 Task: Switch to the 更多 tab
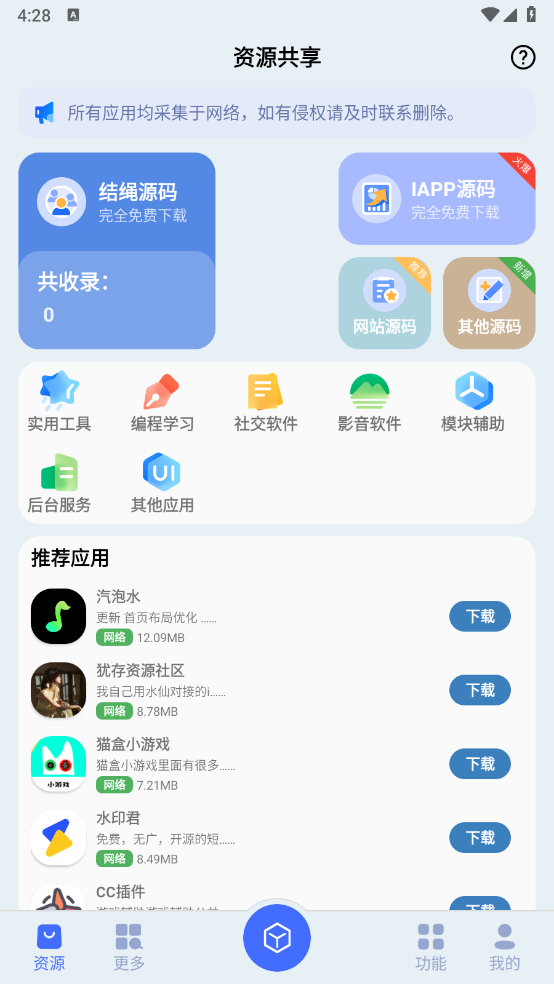click(x=129, y=948)
